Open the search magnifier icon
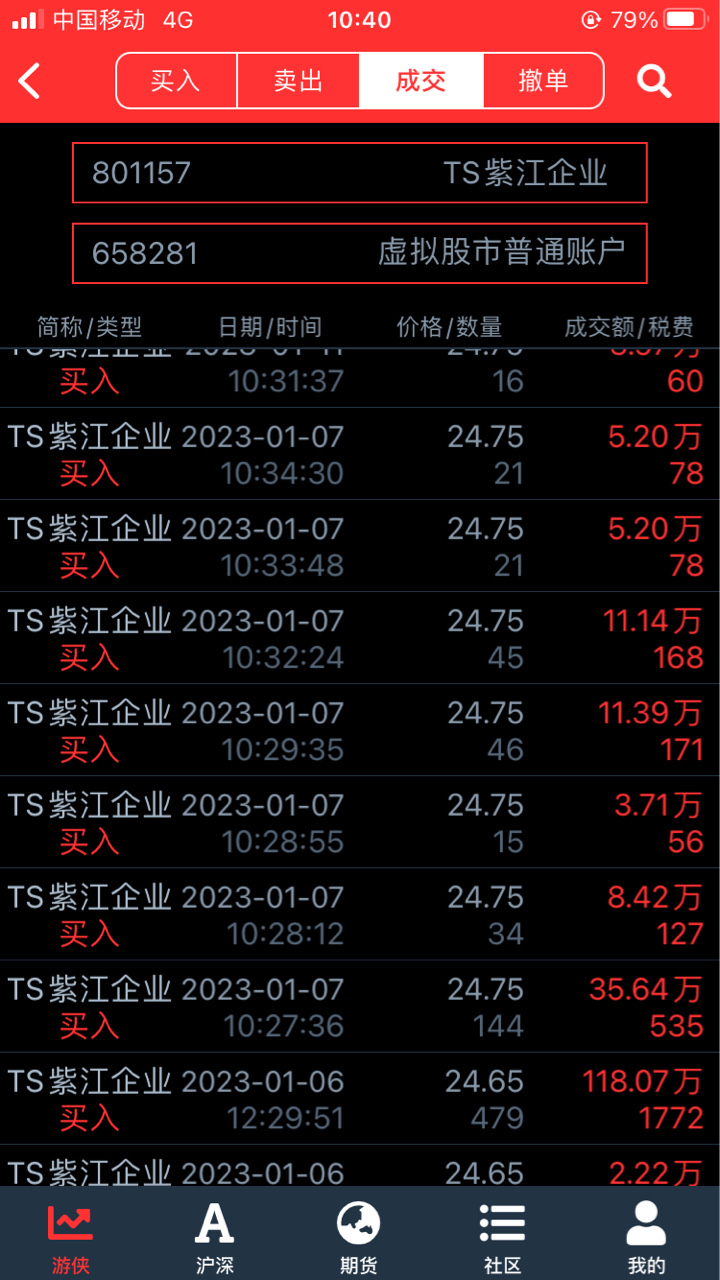This screenshot has height=1280, width=720. pyautogui.click(x=654, y=81)
